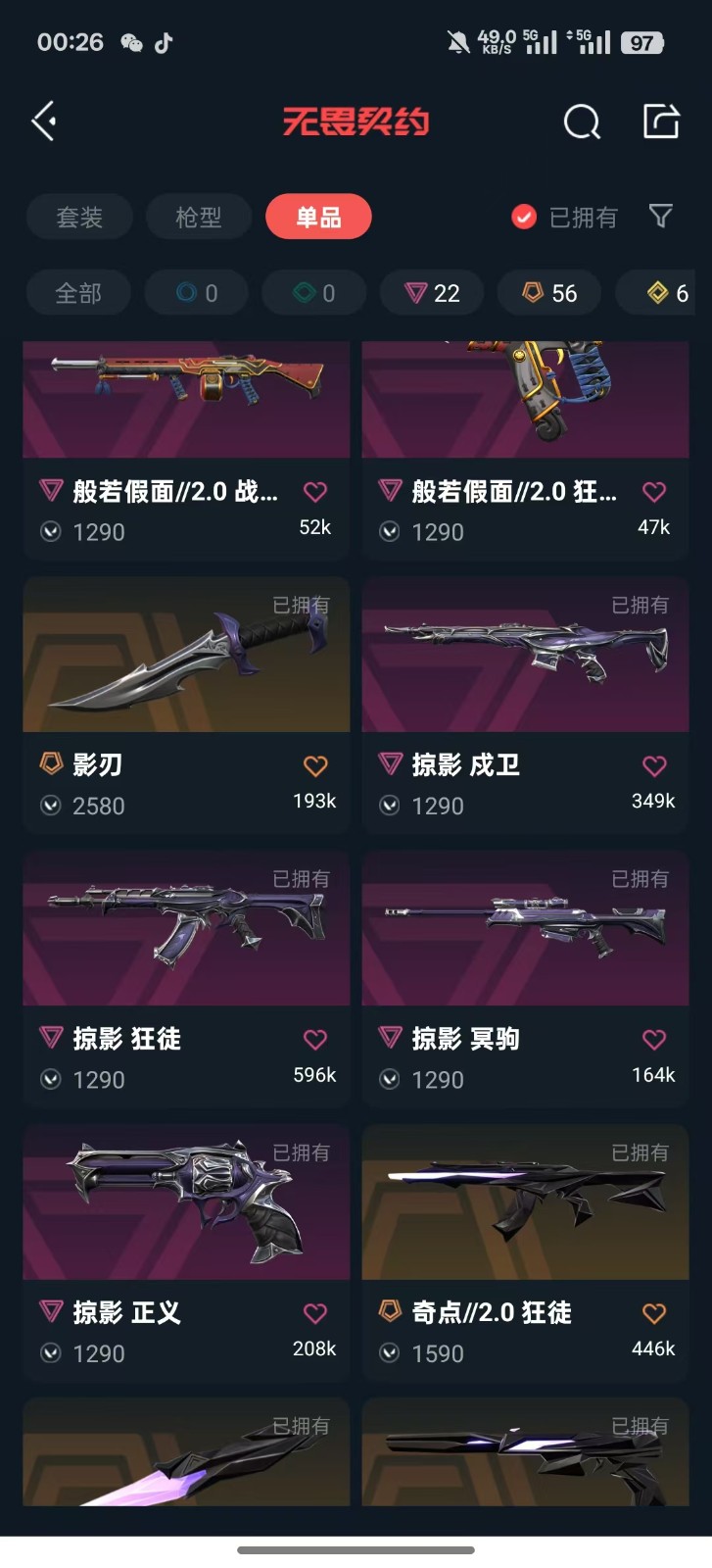The height and width of the screenshot is (1568, 712).
Task: Go back using the top-left arrow
Action: click(44, 122)
